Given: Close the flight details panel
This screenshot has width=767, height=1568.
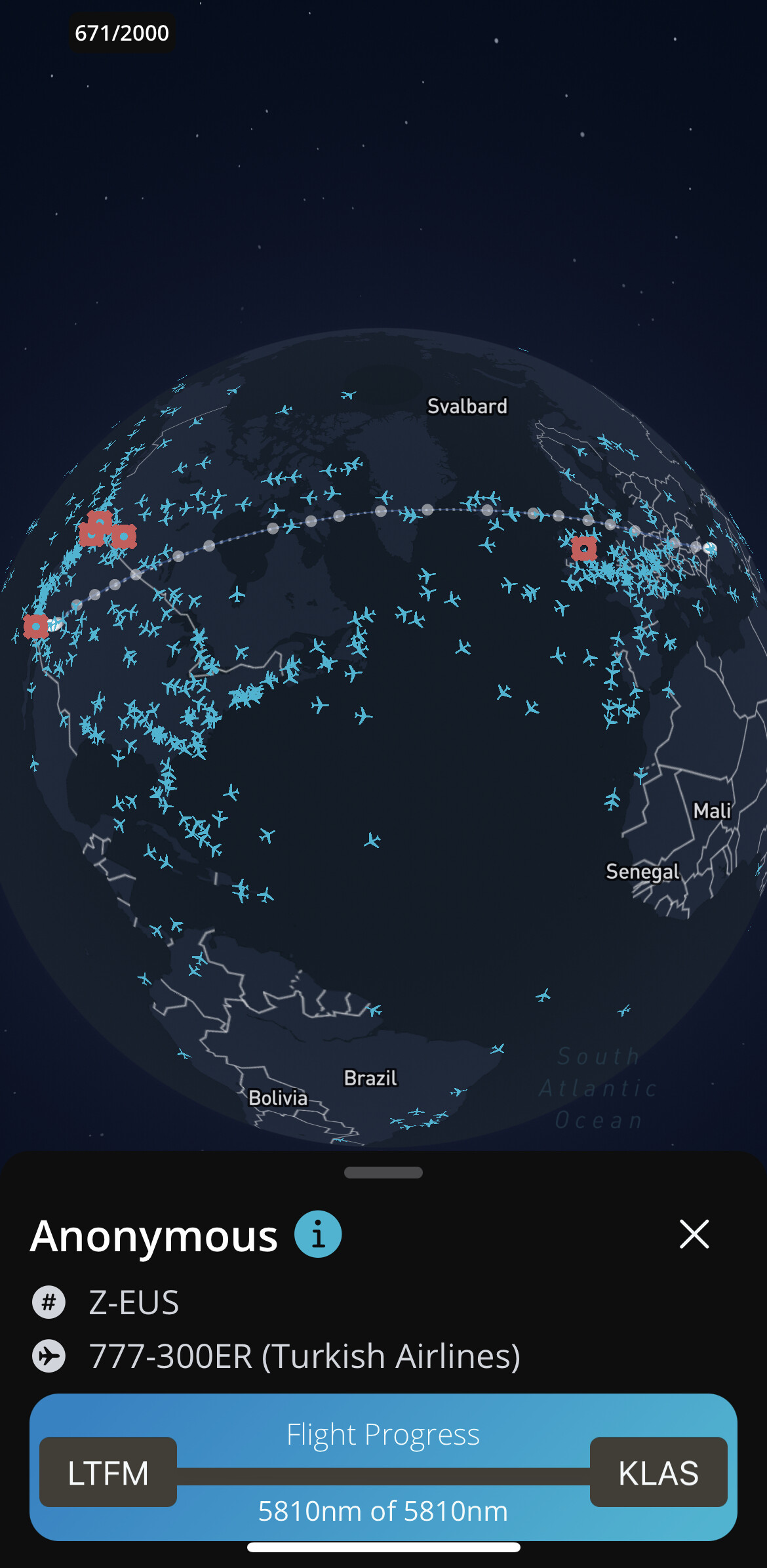Looking at the screenshot, I should (694, 1234).
